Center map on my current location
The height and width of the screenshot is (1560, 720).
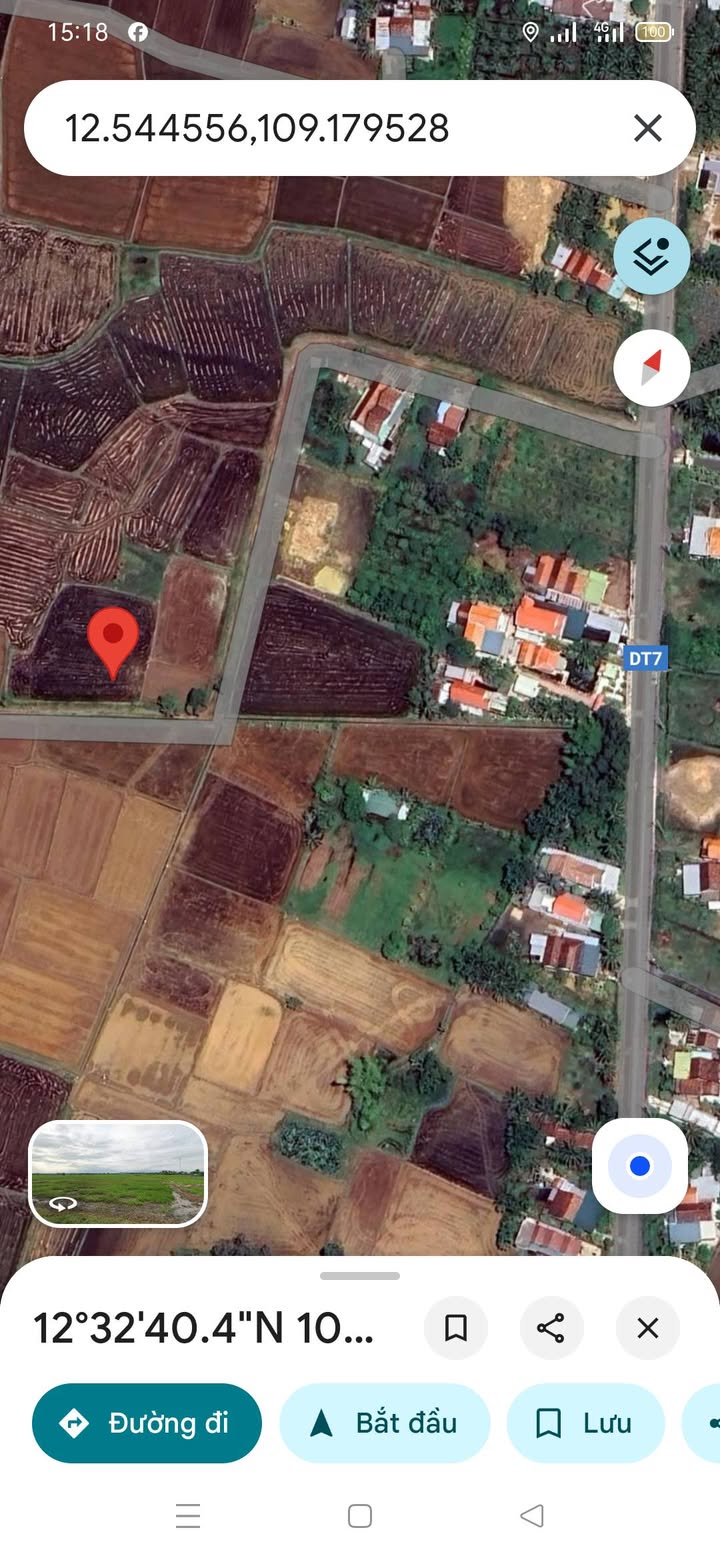click(x=640, y=1166)
